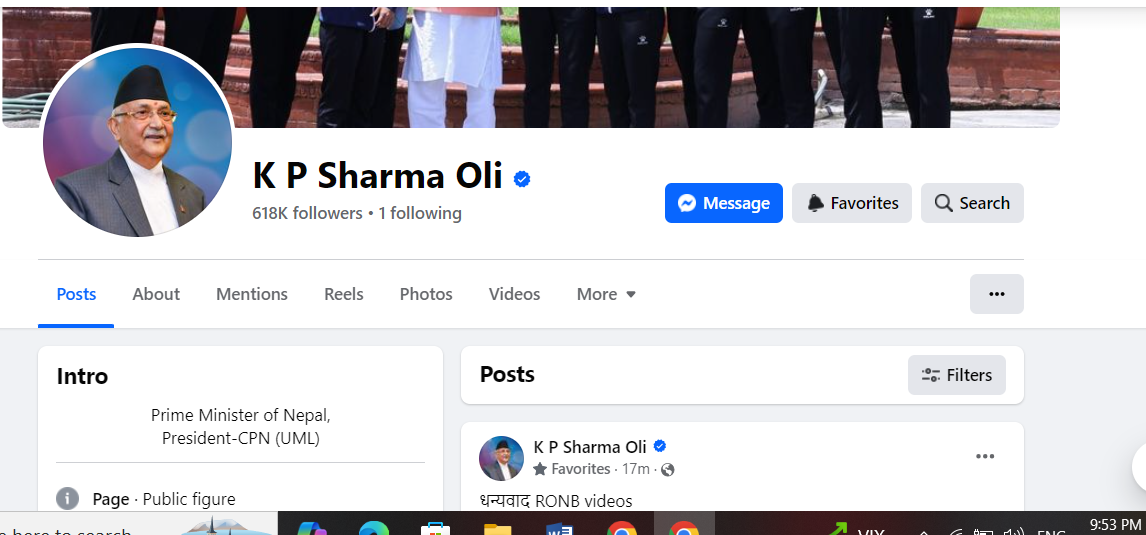The height and width of the screenshot is (535, 1146).
Task: Open the post's three-dot overflow menu
Action: click(x=985, y=457)
